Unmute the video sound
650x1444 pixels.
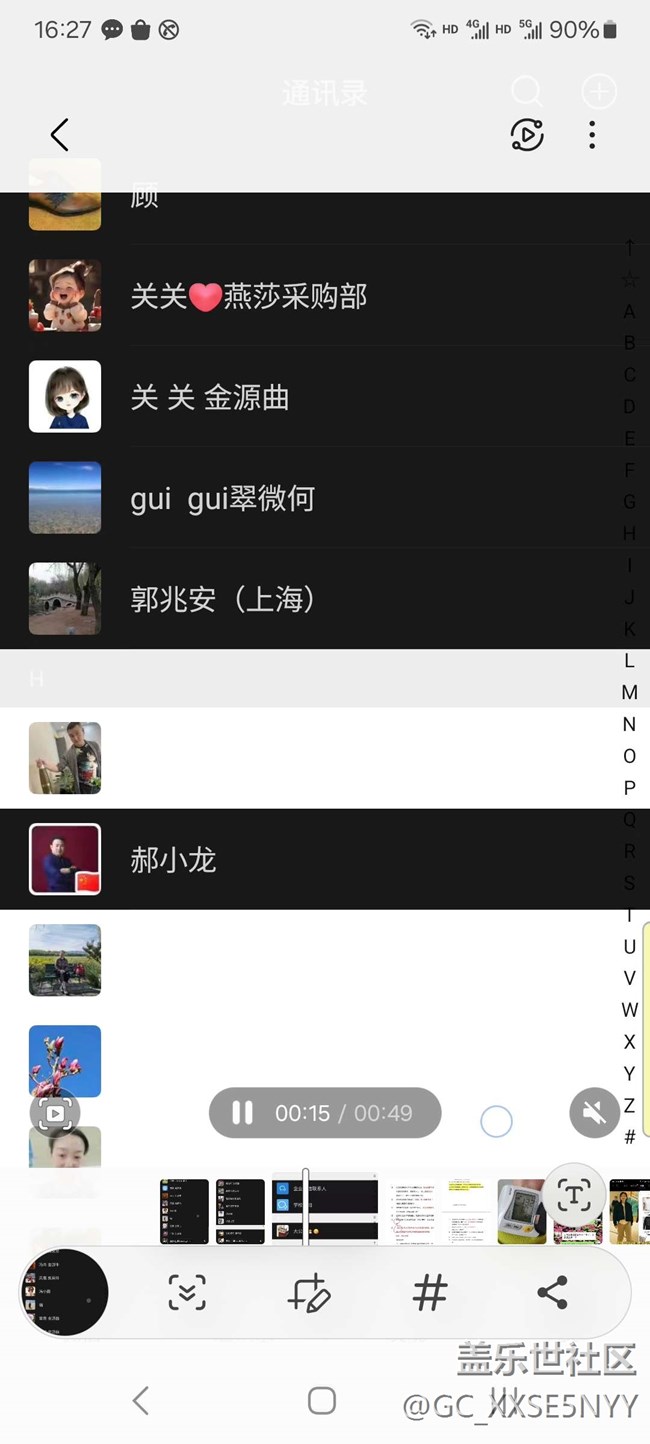593,1112
